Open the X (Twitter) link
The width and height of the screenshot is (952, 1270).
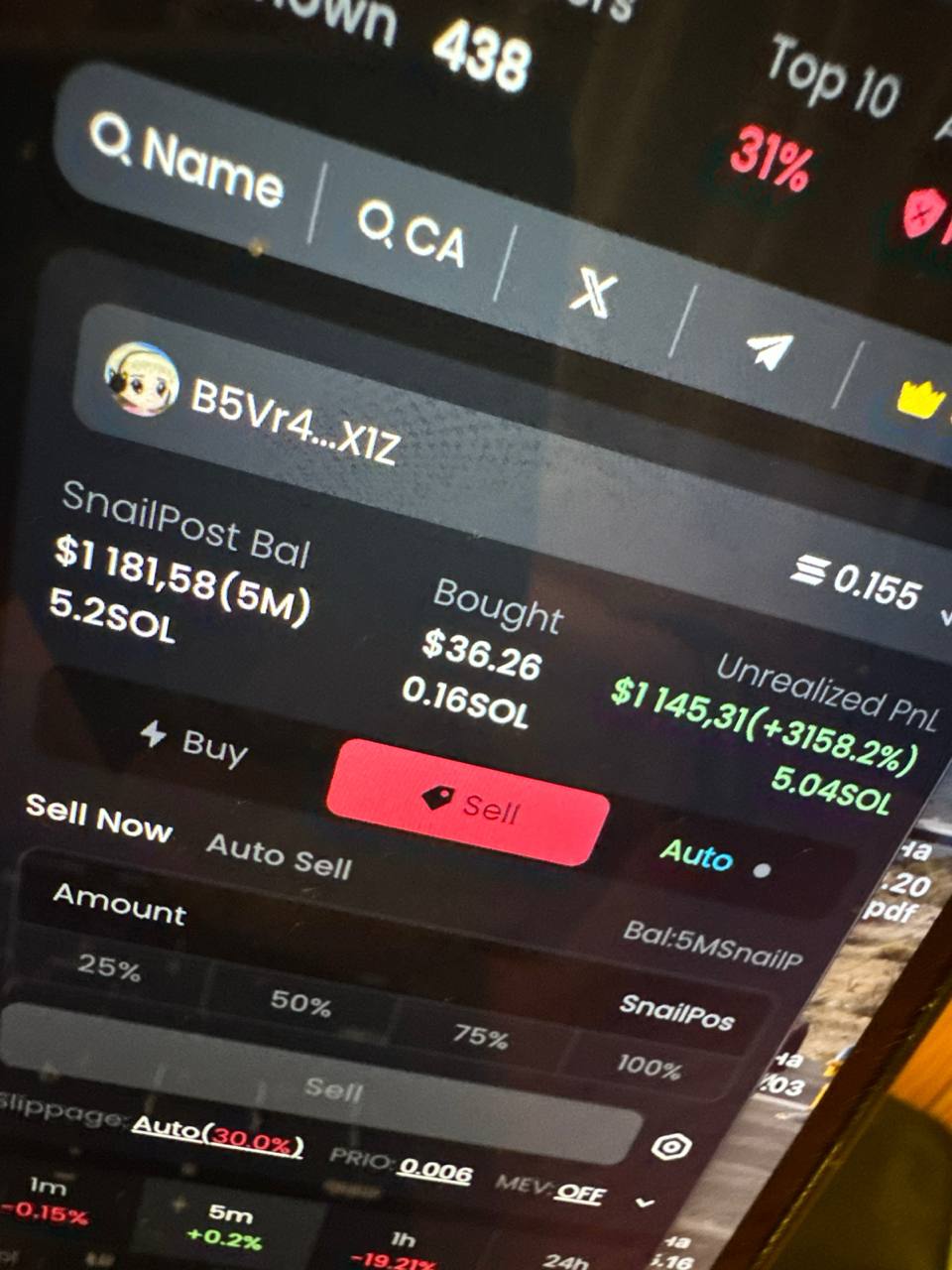pyautogui.click(x=592, y=293)
